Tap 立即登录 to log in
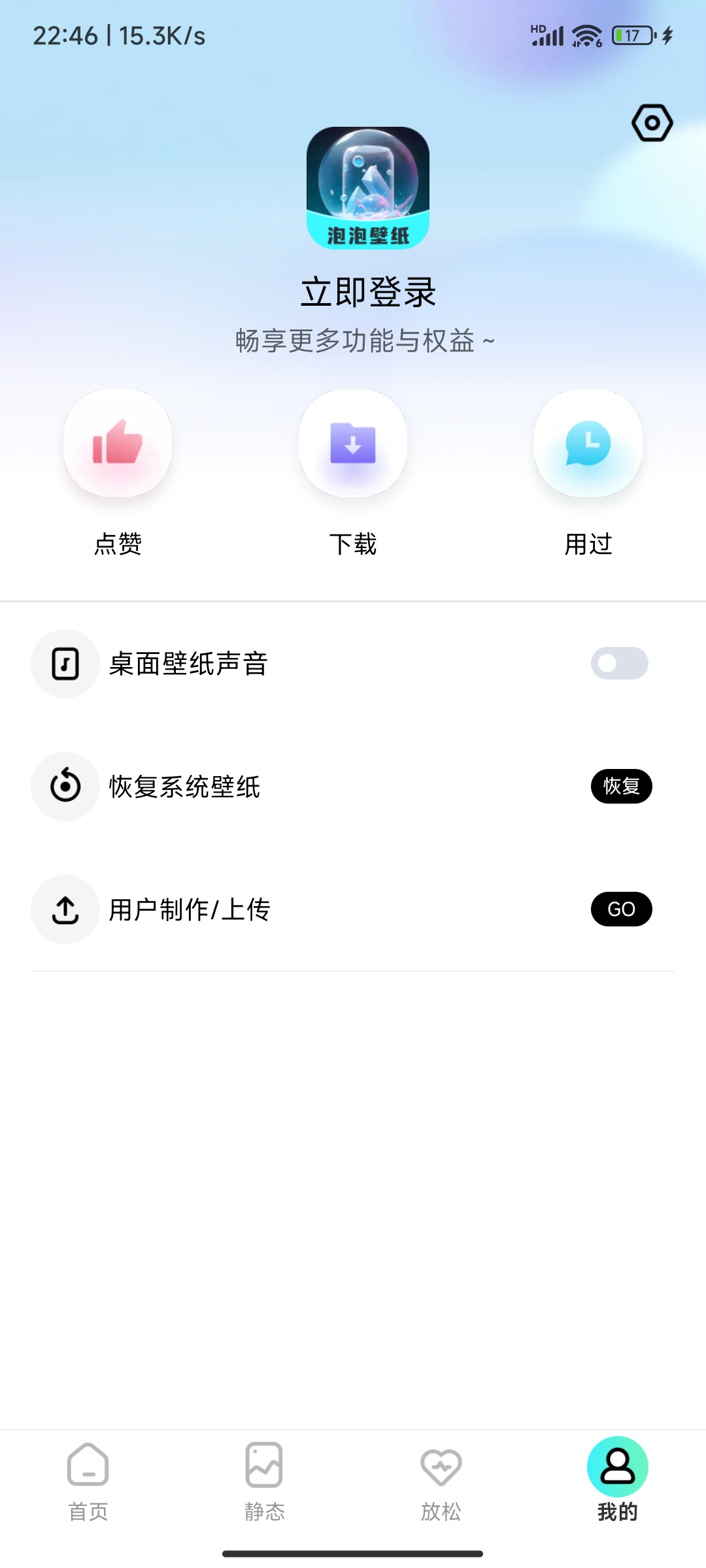 [x=368, y=291]
